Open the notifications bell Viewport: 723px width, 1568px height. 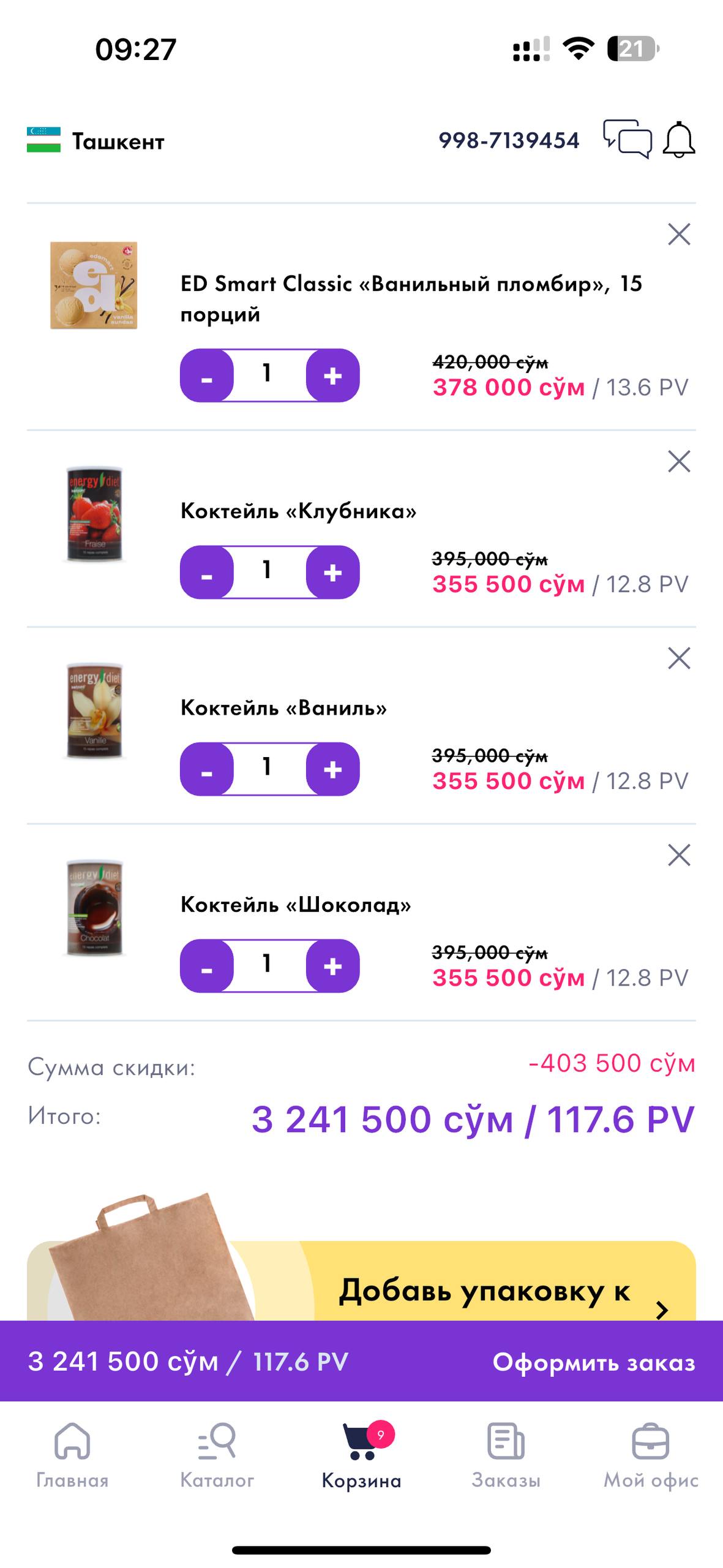coord(678,140)
